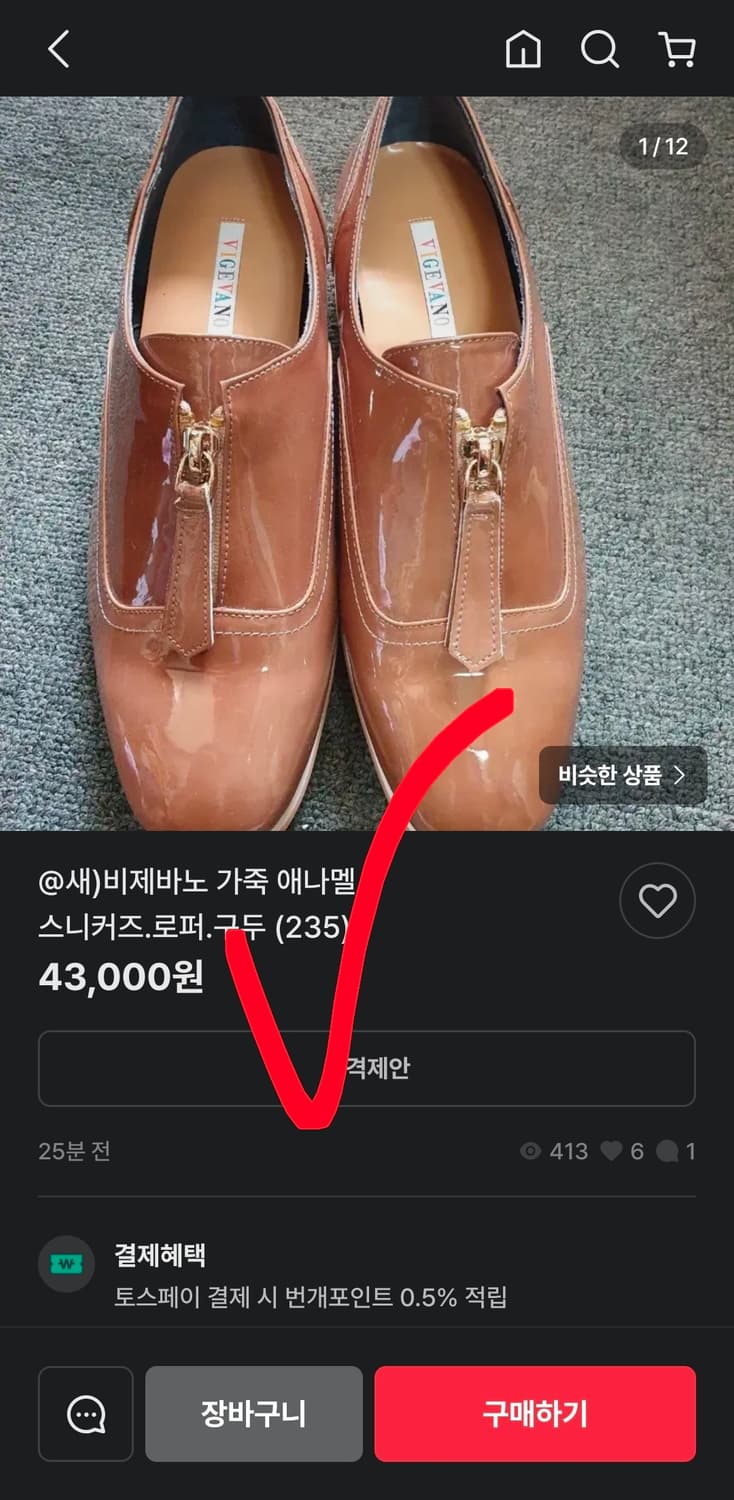This screenshot has width=734, height=1500.
Task: Open chat using the speech bubble icon
Action: point(85,1413)
